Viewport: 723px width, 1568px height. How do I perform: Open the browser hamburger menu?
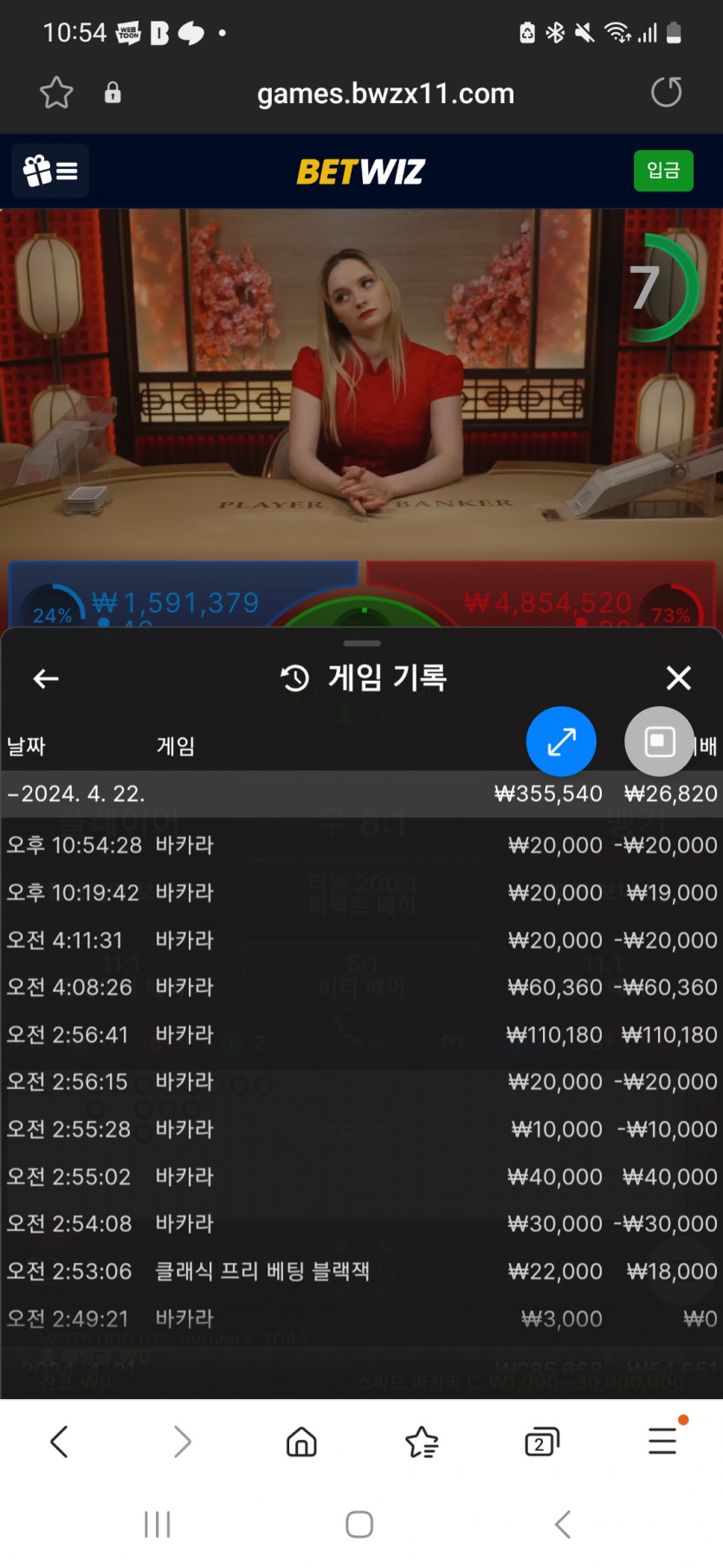pyautogui.click(x=662, y=1442)
